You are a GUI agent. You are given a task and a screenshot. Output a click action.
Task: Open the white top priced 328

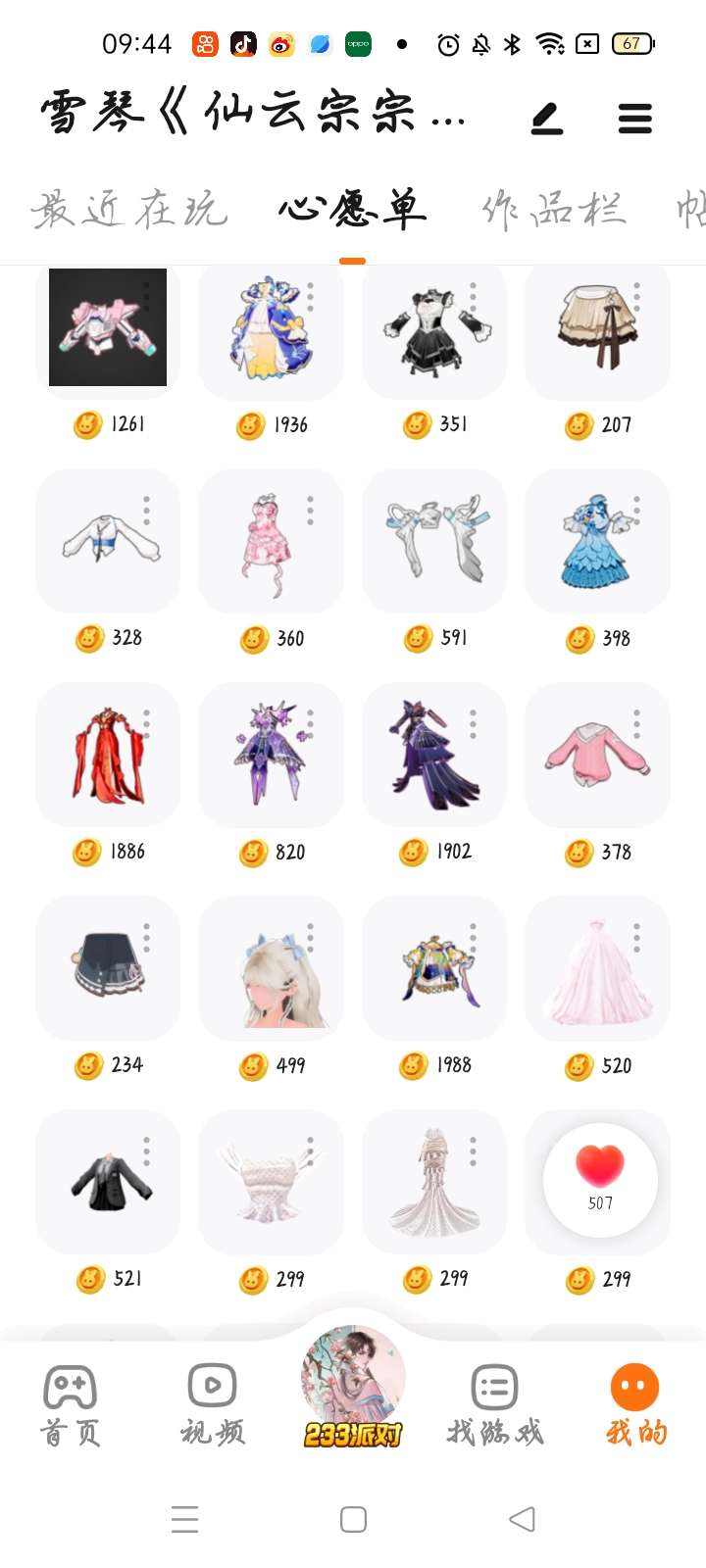(x=108, y=541)
